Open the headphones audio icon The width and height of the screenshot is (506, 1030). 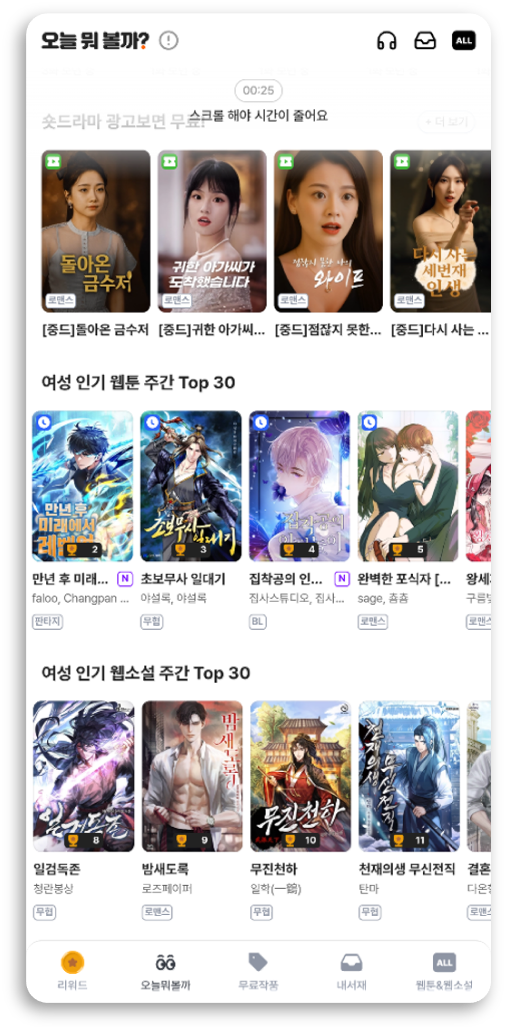tap(386, 41)
